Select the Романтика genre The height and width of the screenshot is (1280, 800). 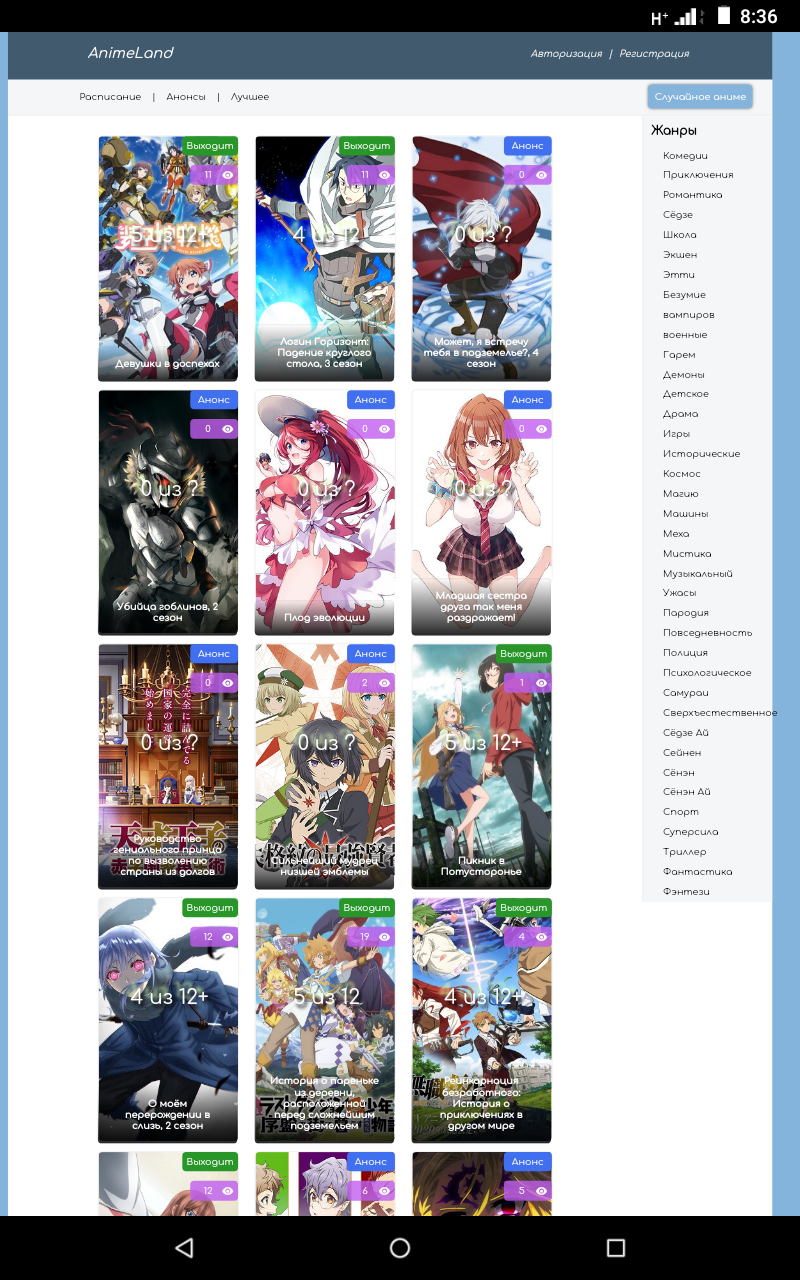[x=692, y=195]
